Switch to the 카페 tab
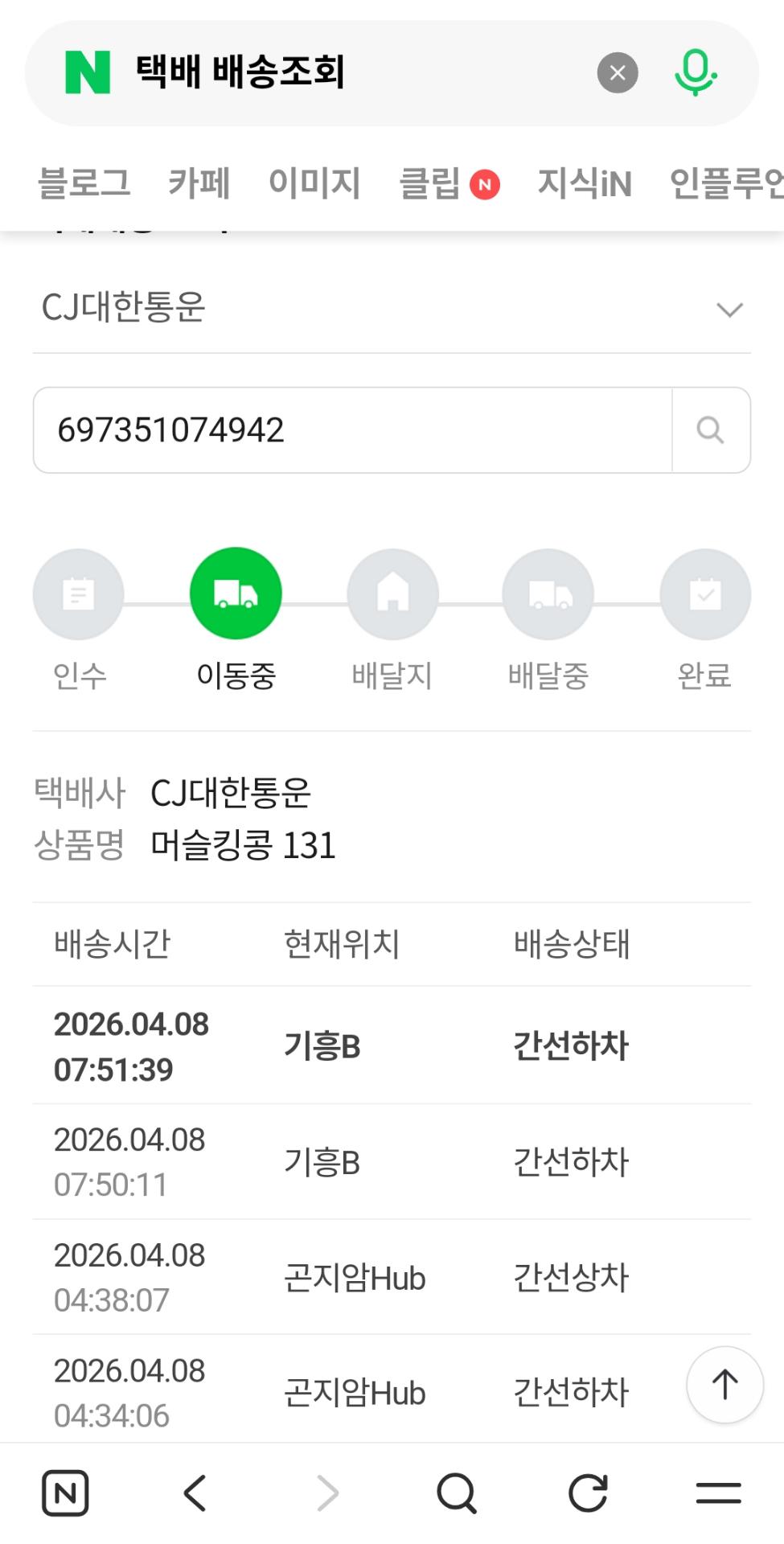Image resolution: width=784 pixels, height=1544 pixels. [199, 183]
